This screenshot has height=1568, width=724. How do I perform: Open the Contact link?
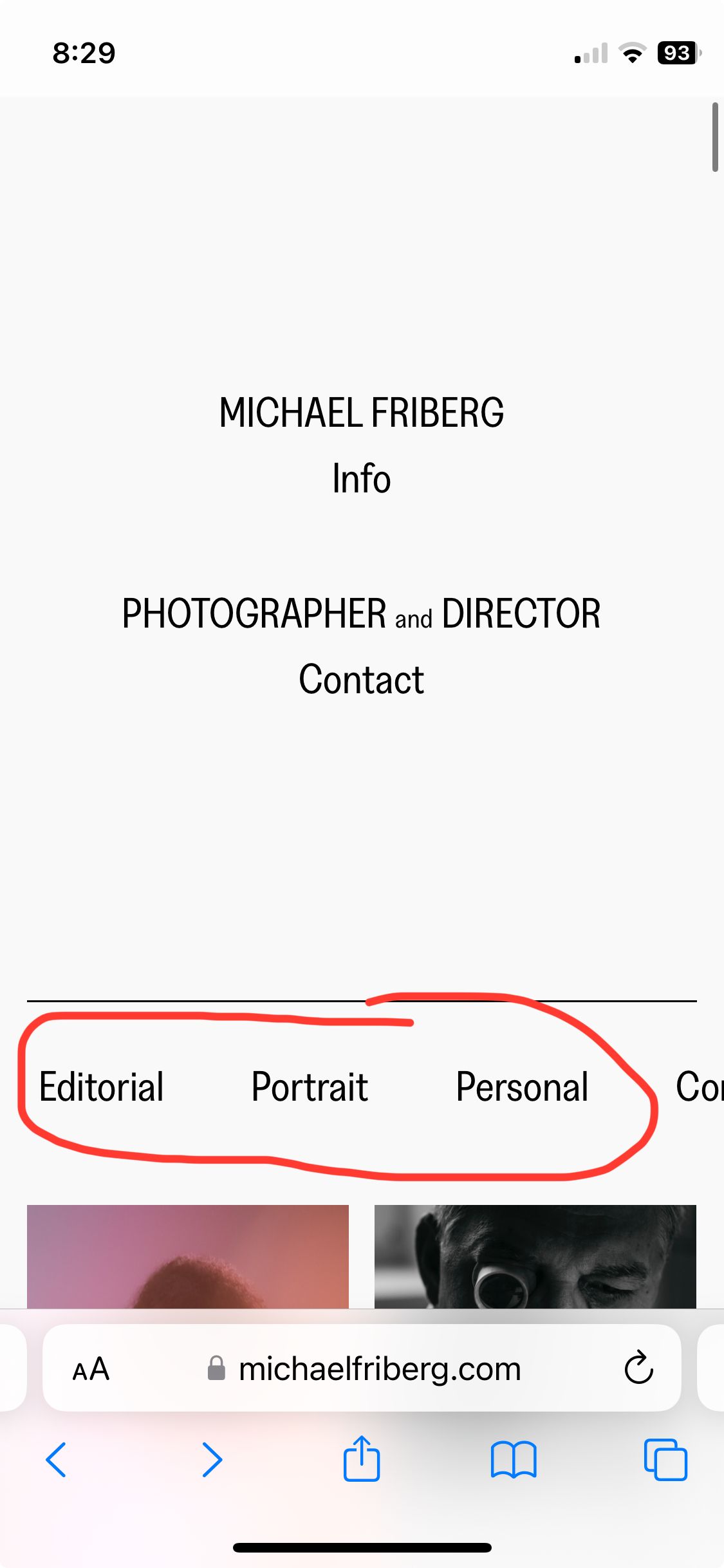point(361,680)
